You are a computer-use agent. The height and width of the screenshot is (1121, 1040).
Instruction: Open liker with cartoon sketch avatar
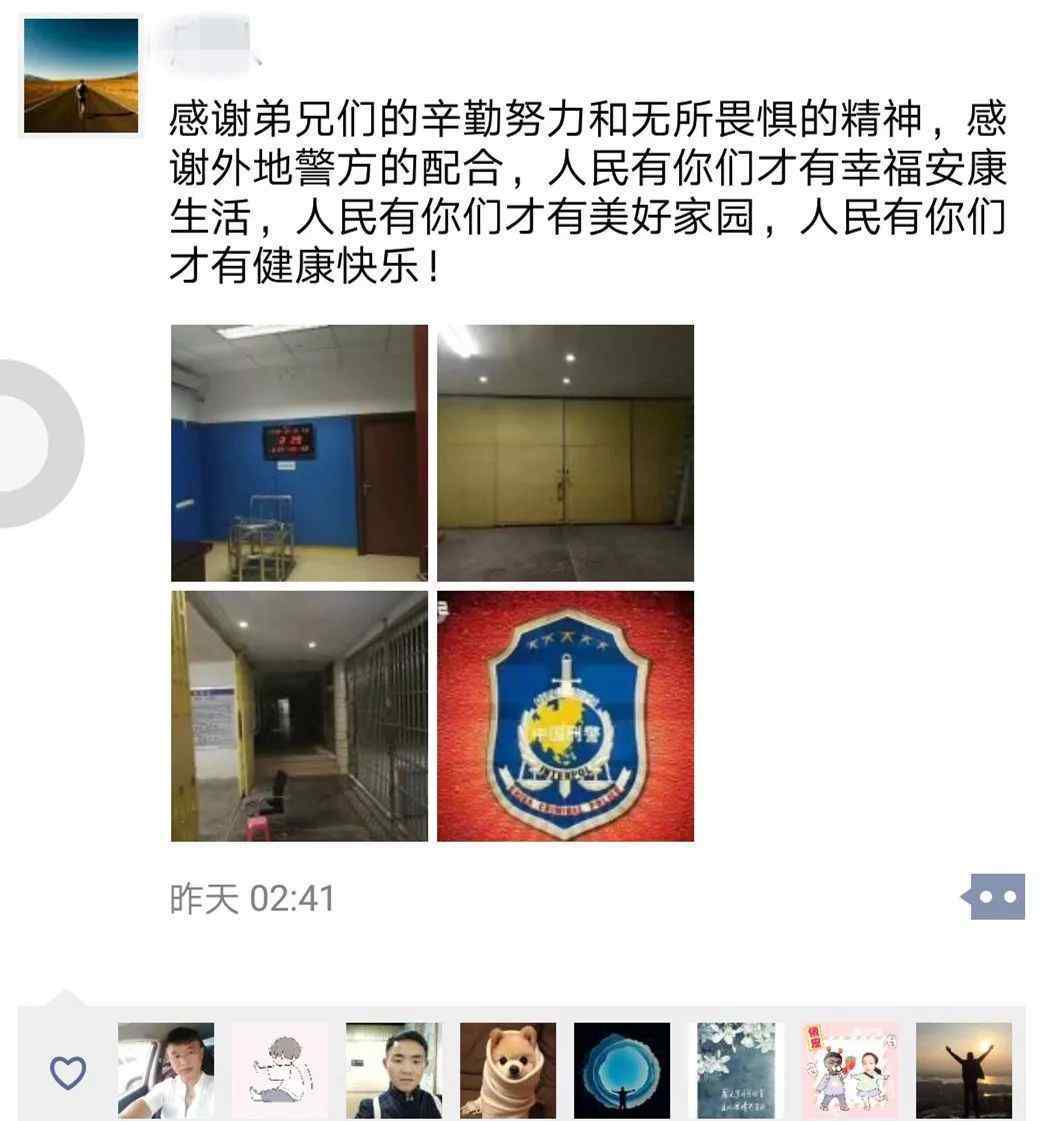(280, 1070)
